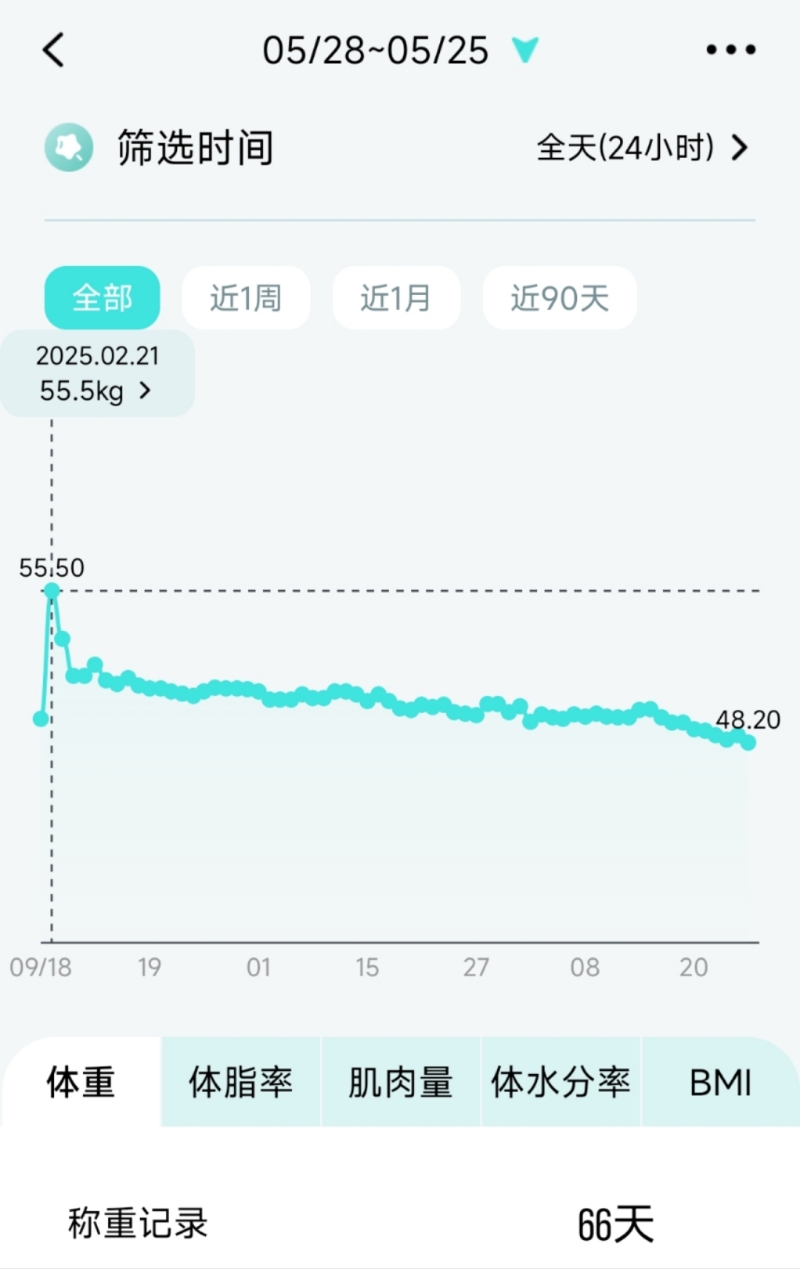Open the 2025.02.21 55.5kg record tooltip
The image size is (800, 1269).
pos(97,374)
